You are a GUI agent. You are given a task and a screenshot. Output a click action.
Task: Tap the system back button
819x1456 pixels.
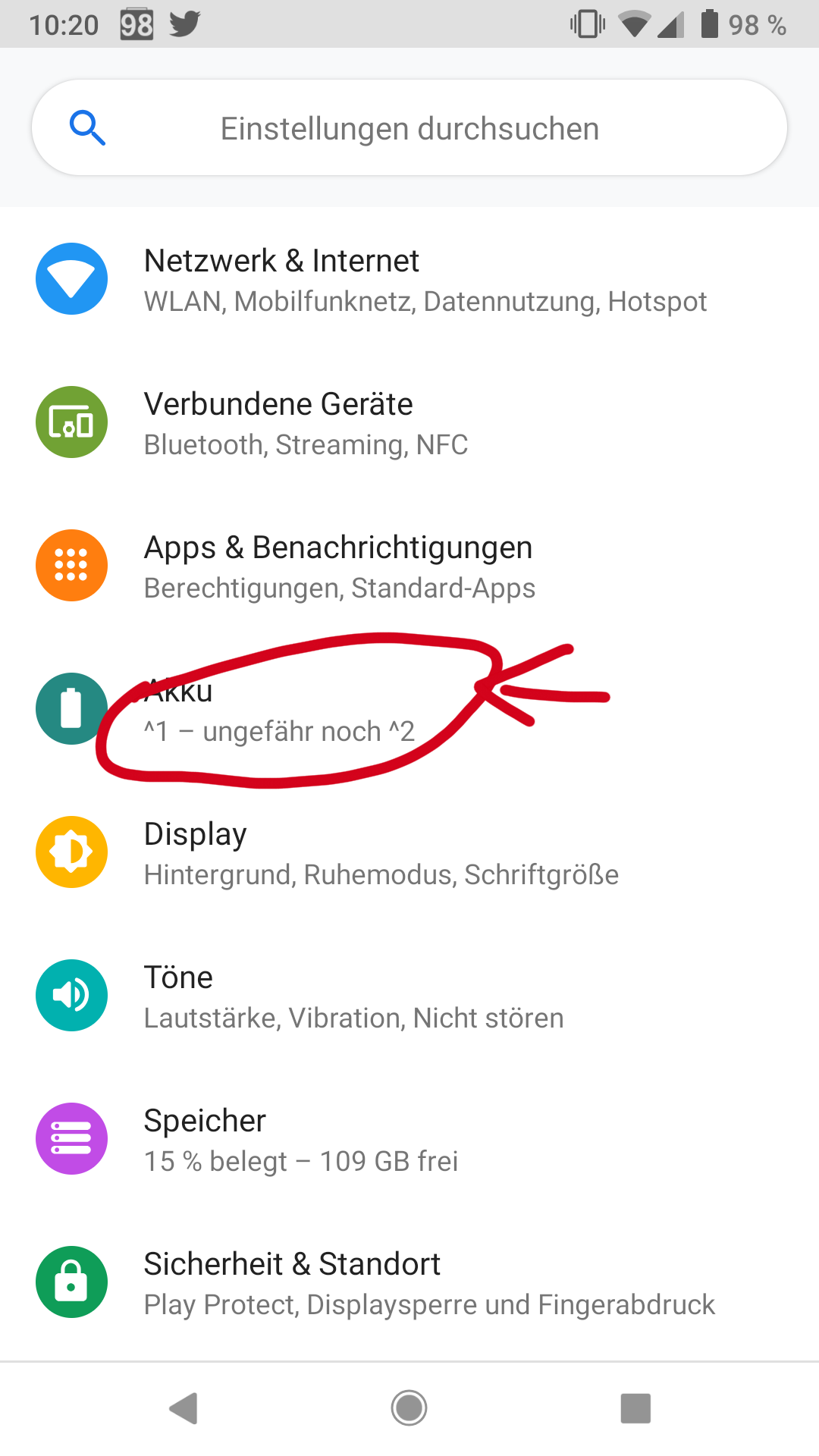(183, 1409)
